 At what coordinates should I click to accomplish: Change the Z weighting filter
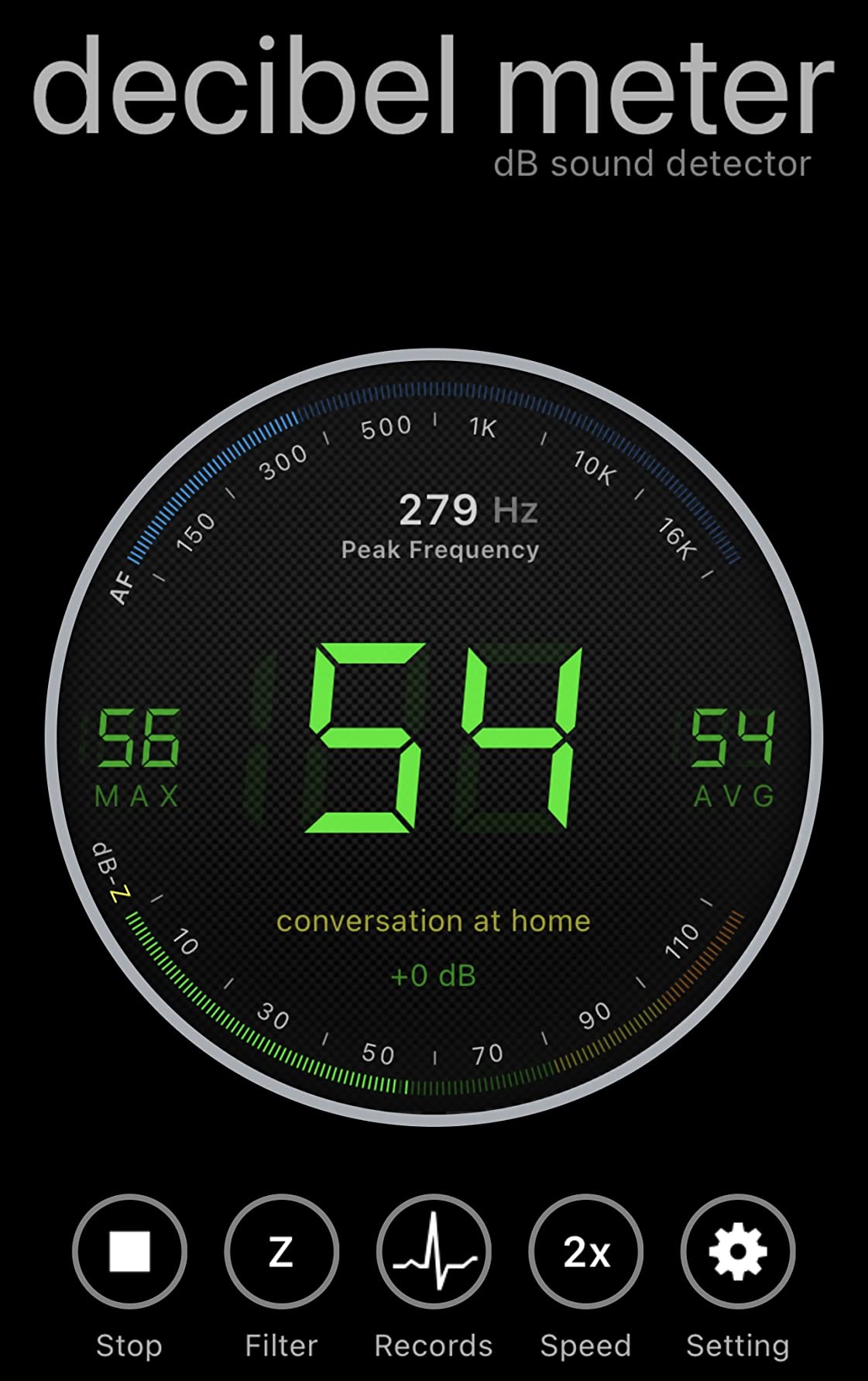tap(281, 1252)
